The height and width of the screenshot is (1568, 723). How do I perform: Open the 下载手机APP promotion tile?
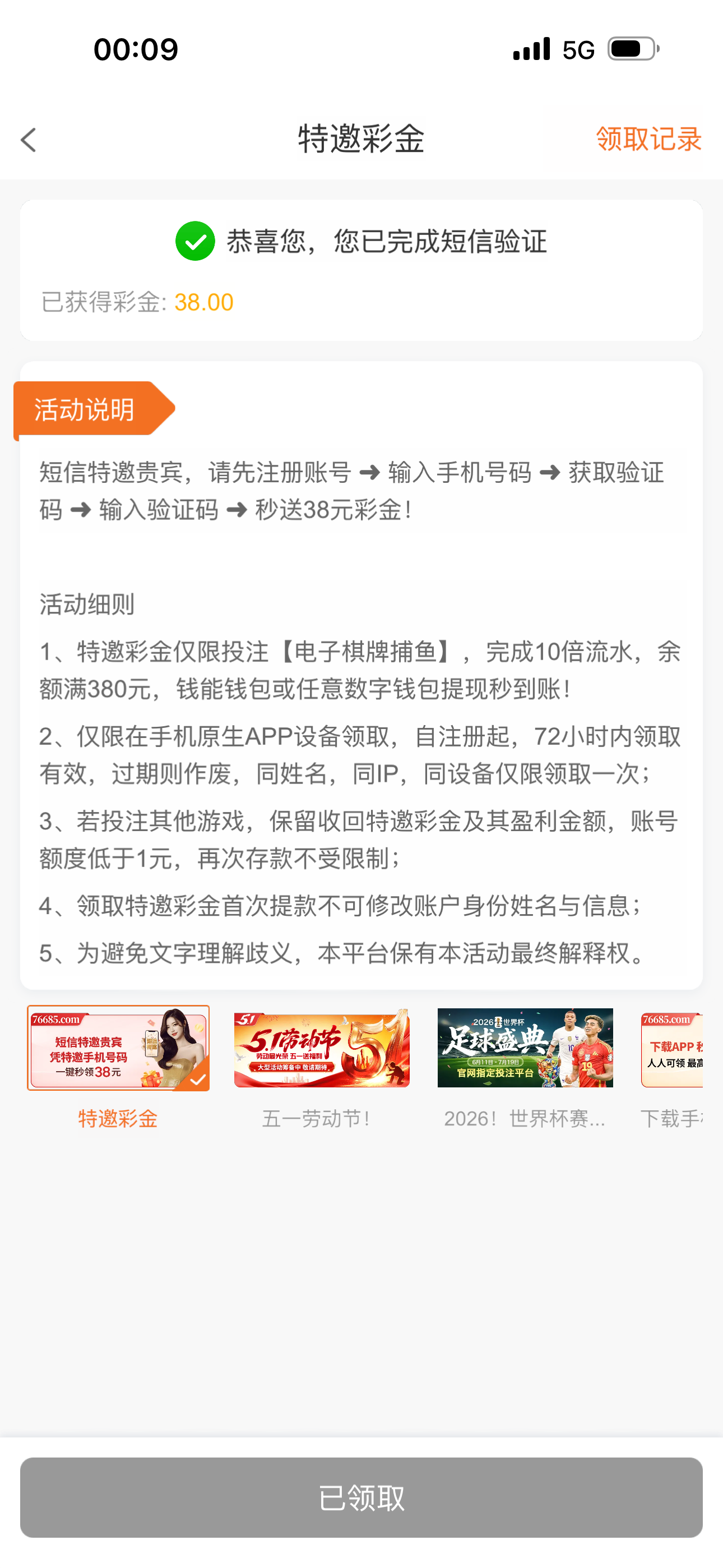[672, 1048]
